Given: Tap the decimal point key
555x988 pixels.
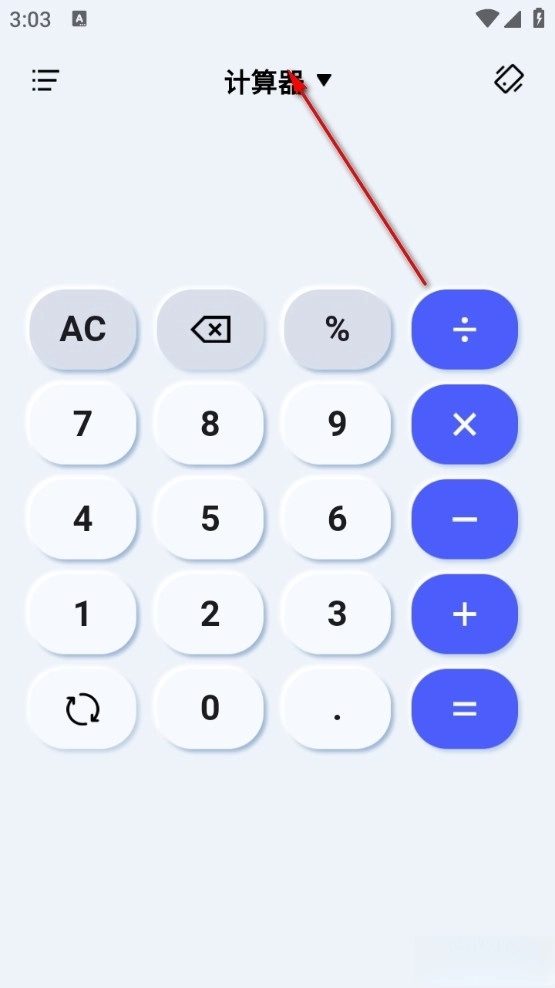Looking at the screenshot, I should point(338,709).
